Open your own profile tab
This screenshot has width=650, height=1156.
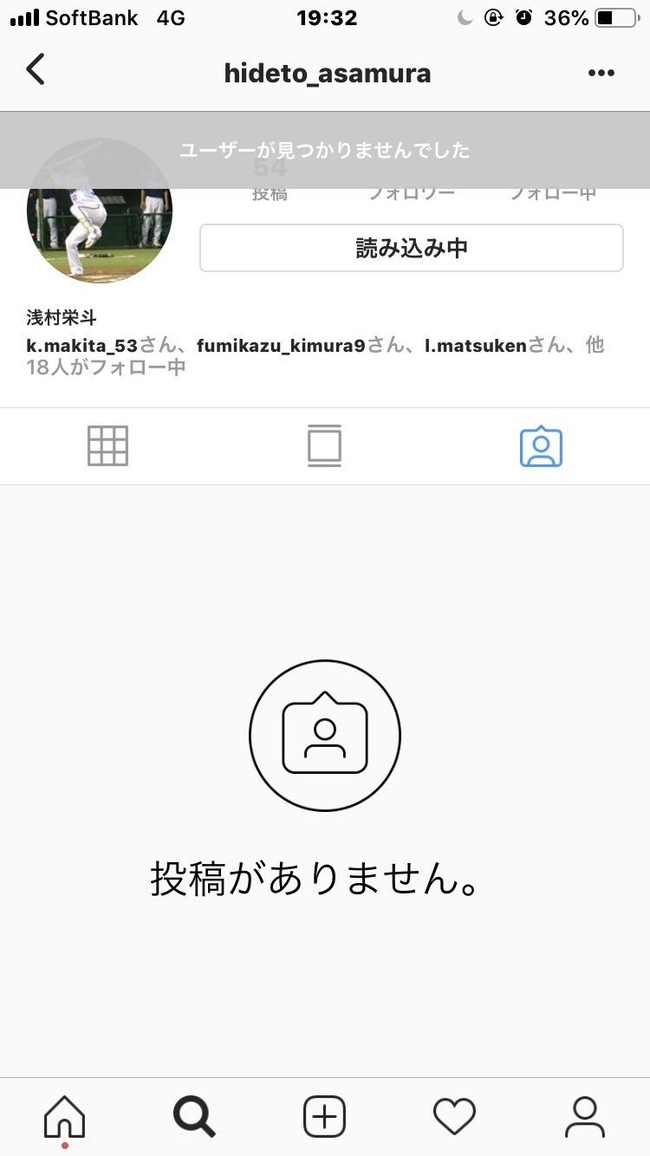coord(585,1116)
